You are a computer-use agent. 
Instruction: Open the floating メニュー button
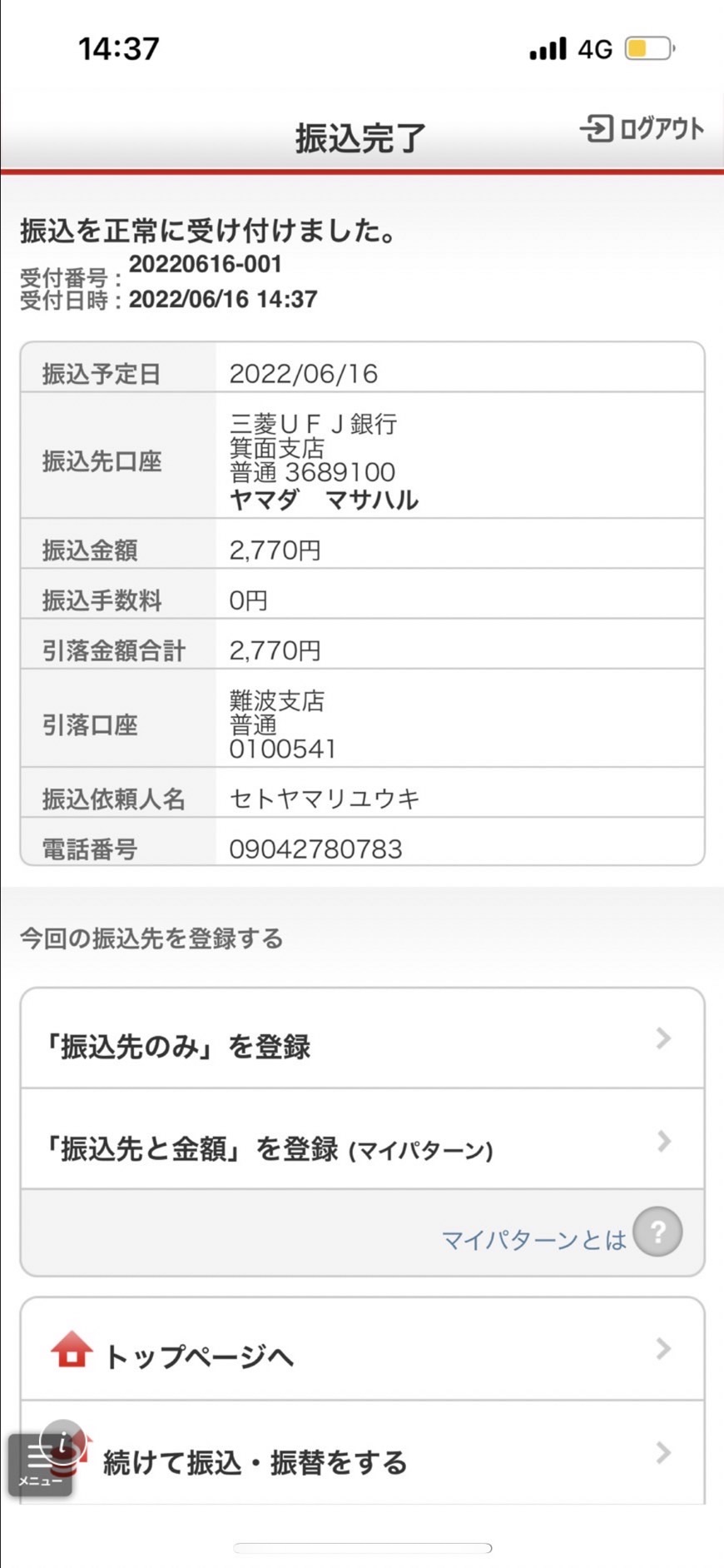[x=41, y=1465]
